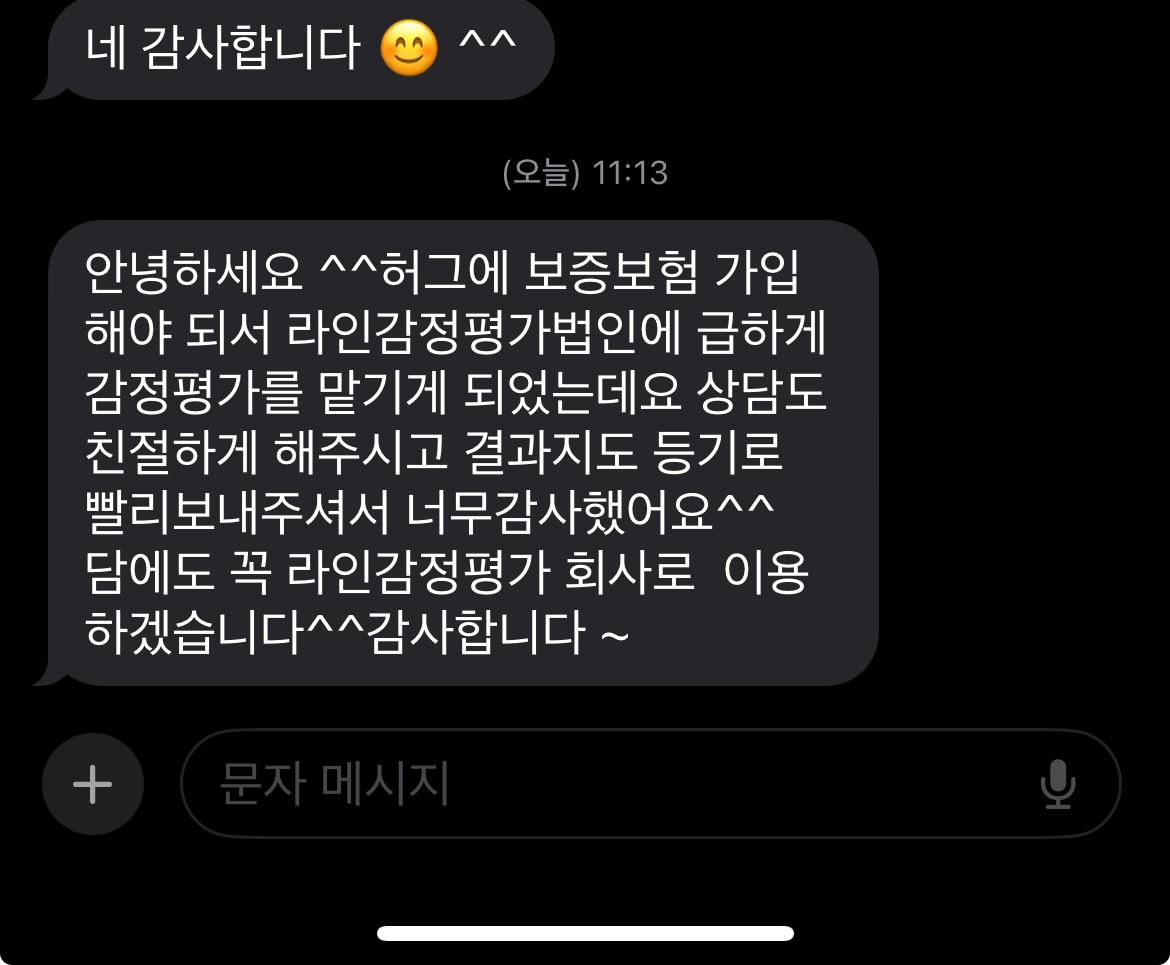Start voice dictation with the microphone icon
Image resolution: width=1170 pixels, height=965 pixels.
[x=1057, y=784]
